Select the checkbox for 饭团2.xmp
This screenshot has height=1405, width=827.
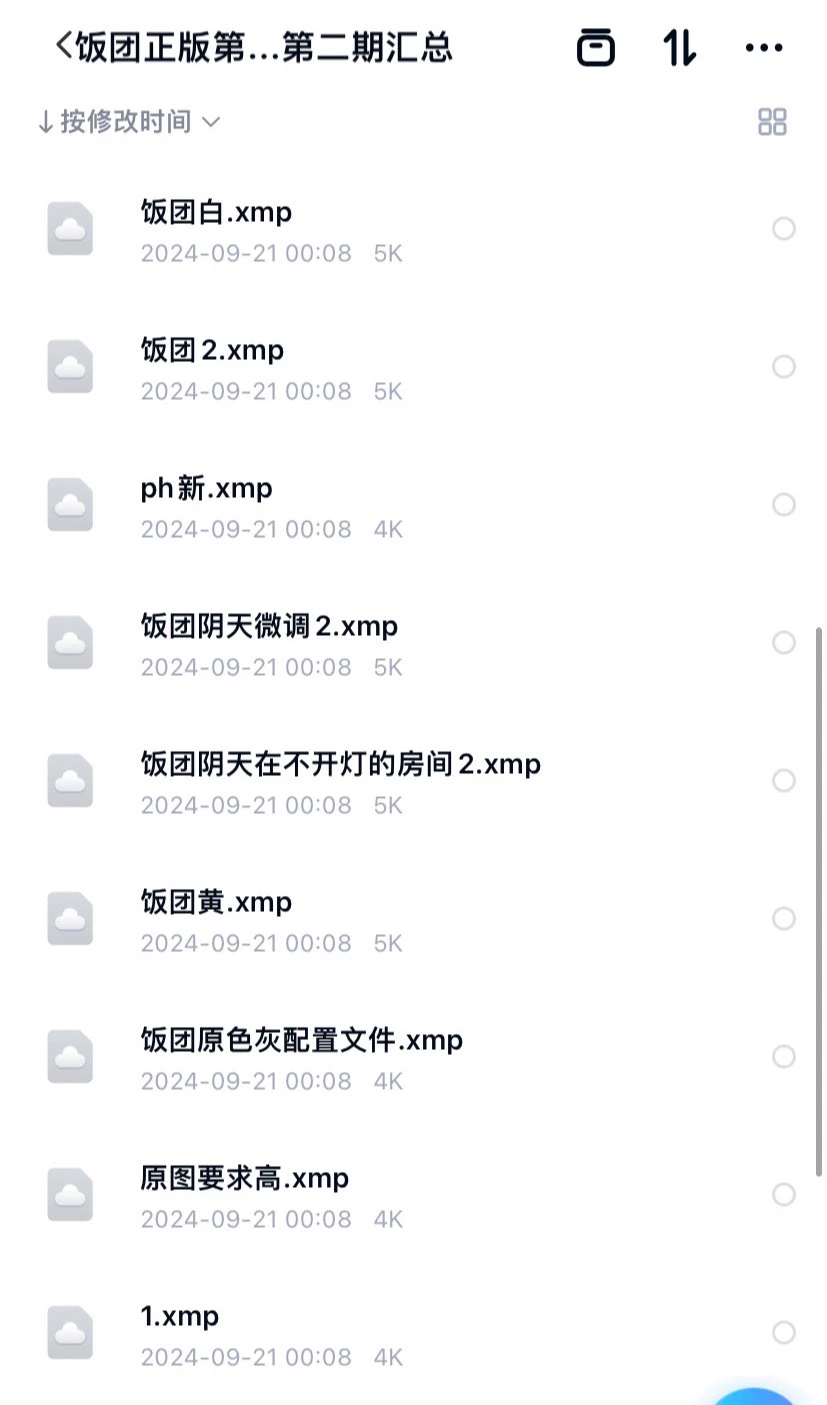coord(784,367)
